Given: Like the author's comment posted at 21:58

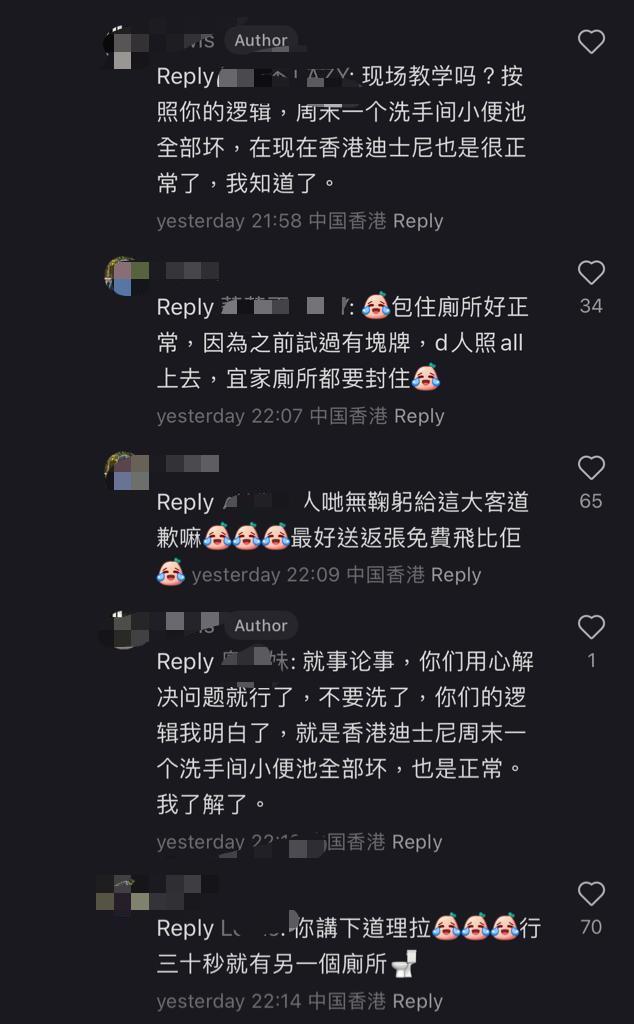Looking at the screenshot, I should (x=591, y=42).
